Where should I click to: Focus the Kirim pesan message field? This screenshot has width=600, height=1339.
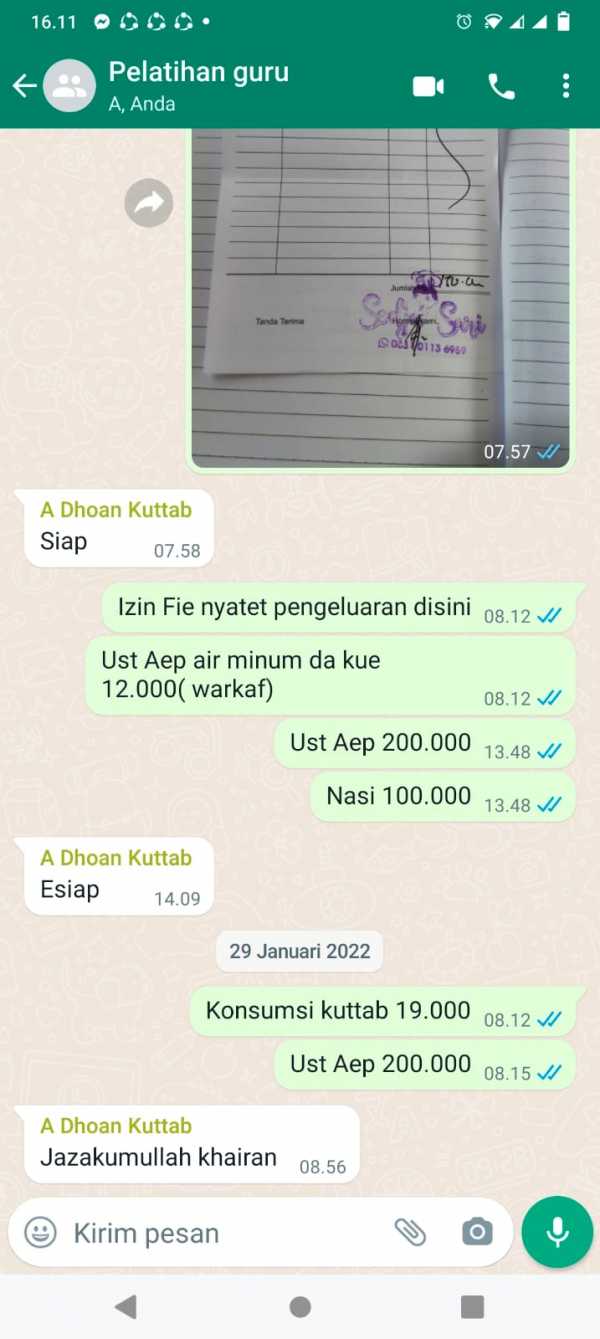click(x=226, y=1233)
